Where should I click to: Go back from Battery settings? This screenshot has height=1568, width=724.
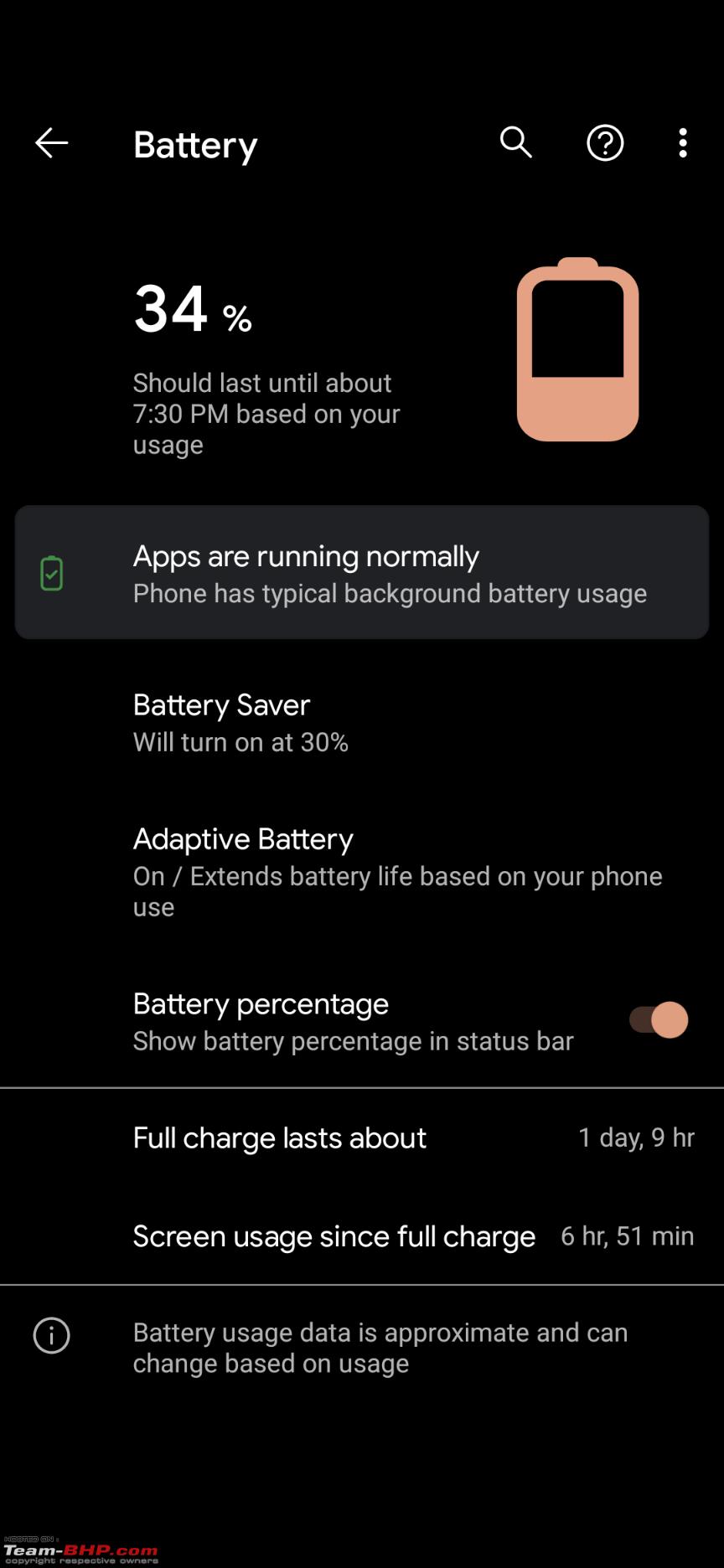tap(51, 143)
